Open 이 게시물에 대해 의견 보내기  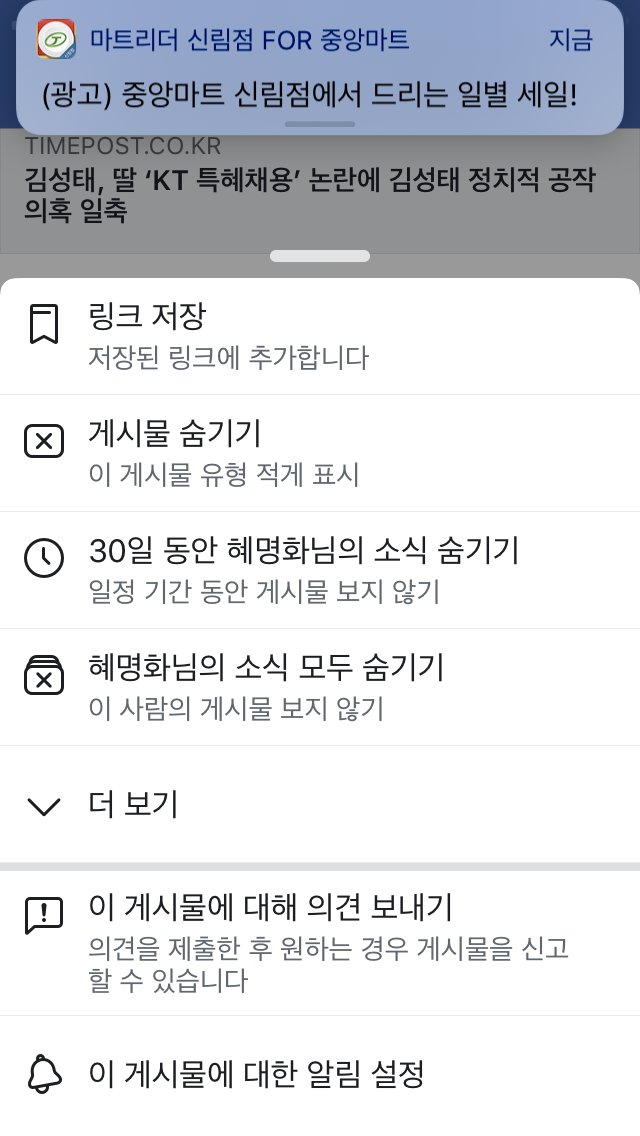coord(320,943)
